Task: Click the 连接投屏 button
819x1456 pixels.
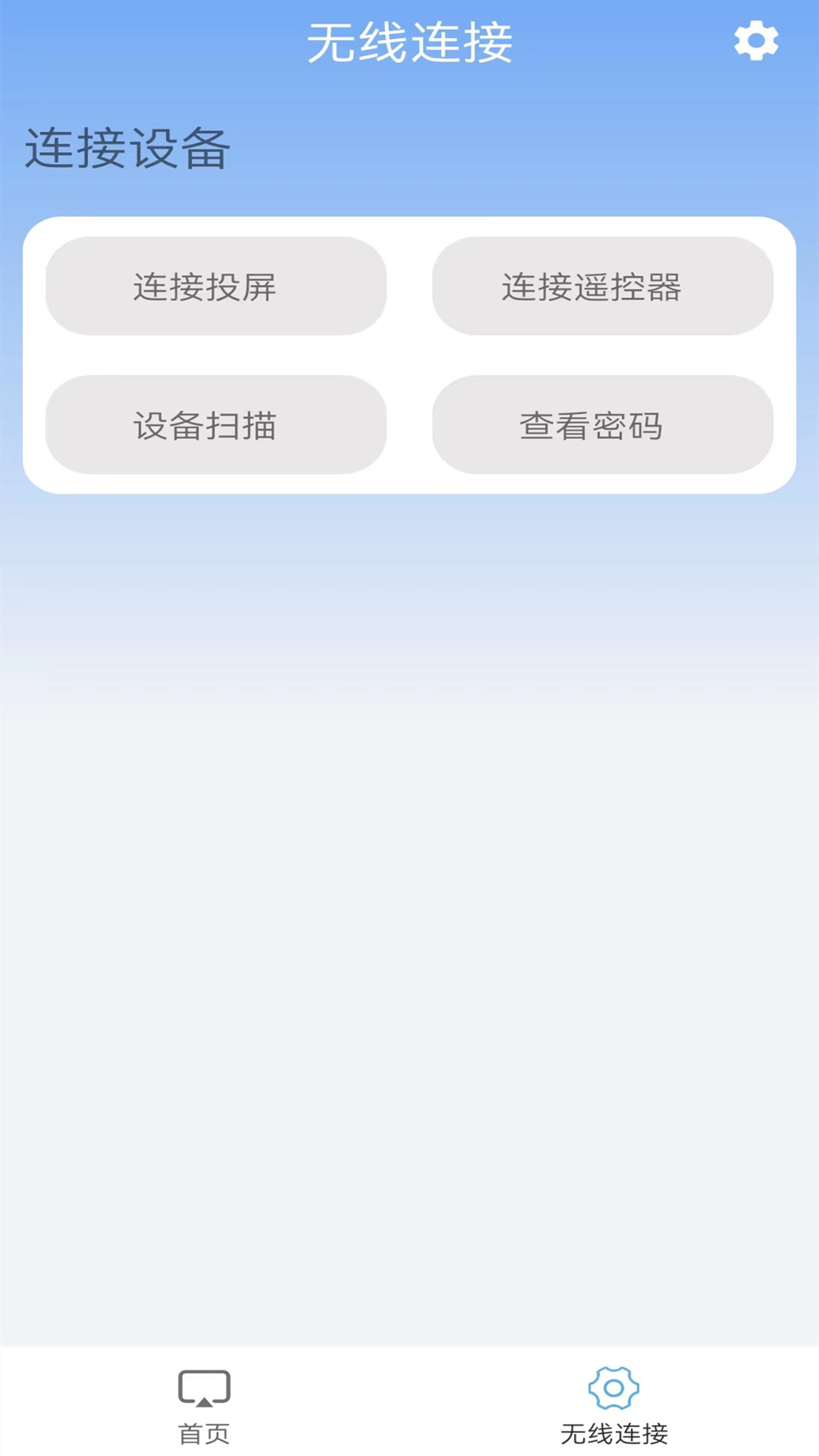Action: pyautogui.click(x=215, y=286)
